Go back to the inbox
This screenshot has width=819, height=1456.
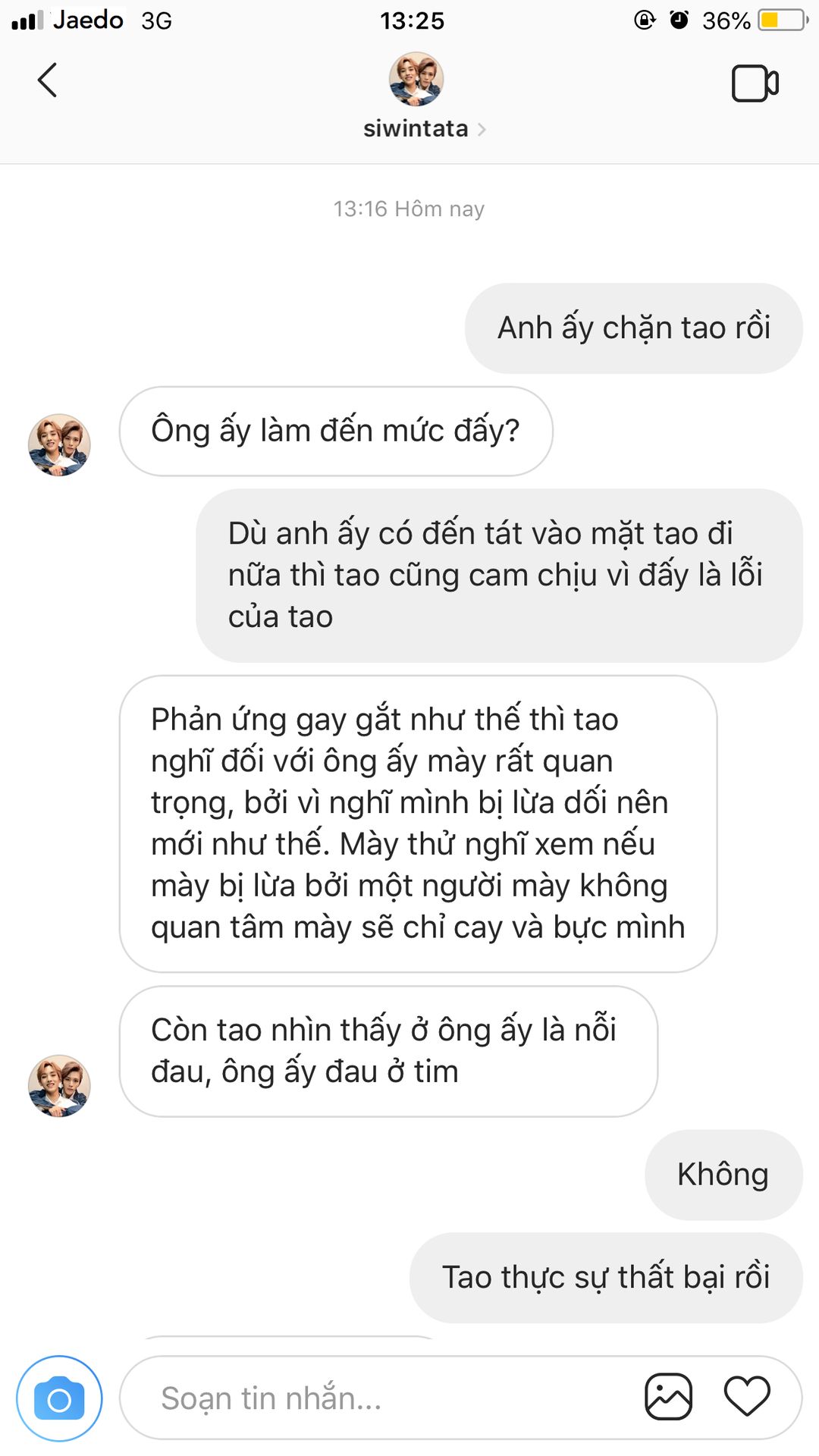(x=47, y=80)
